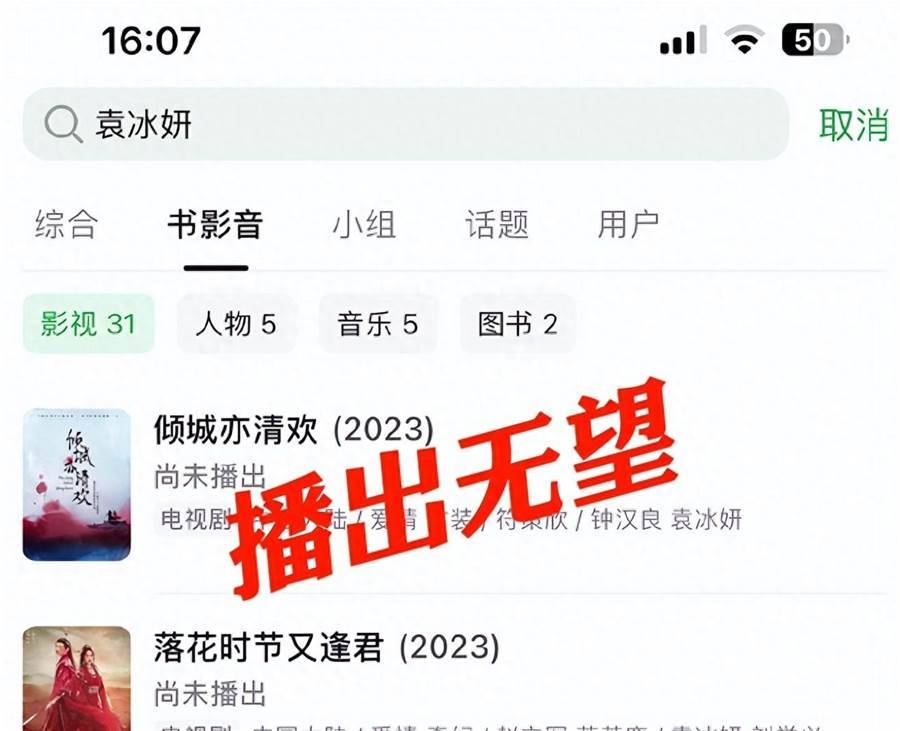This screenshot has width=900, height=731.
Task: Switch to the 话题 tab
Action: (x=496, y=224)
